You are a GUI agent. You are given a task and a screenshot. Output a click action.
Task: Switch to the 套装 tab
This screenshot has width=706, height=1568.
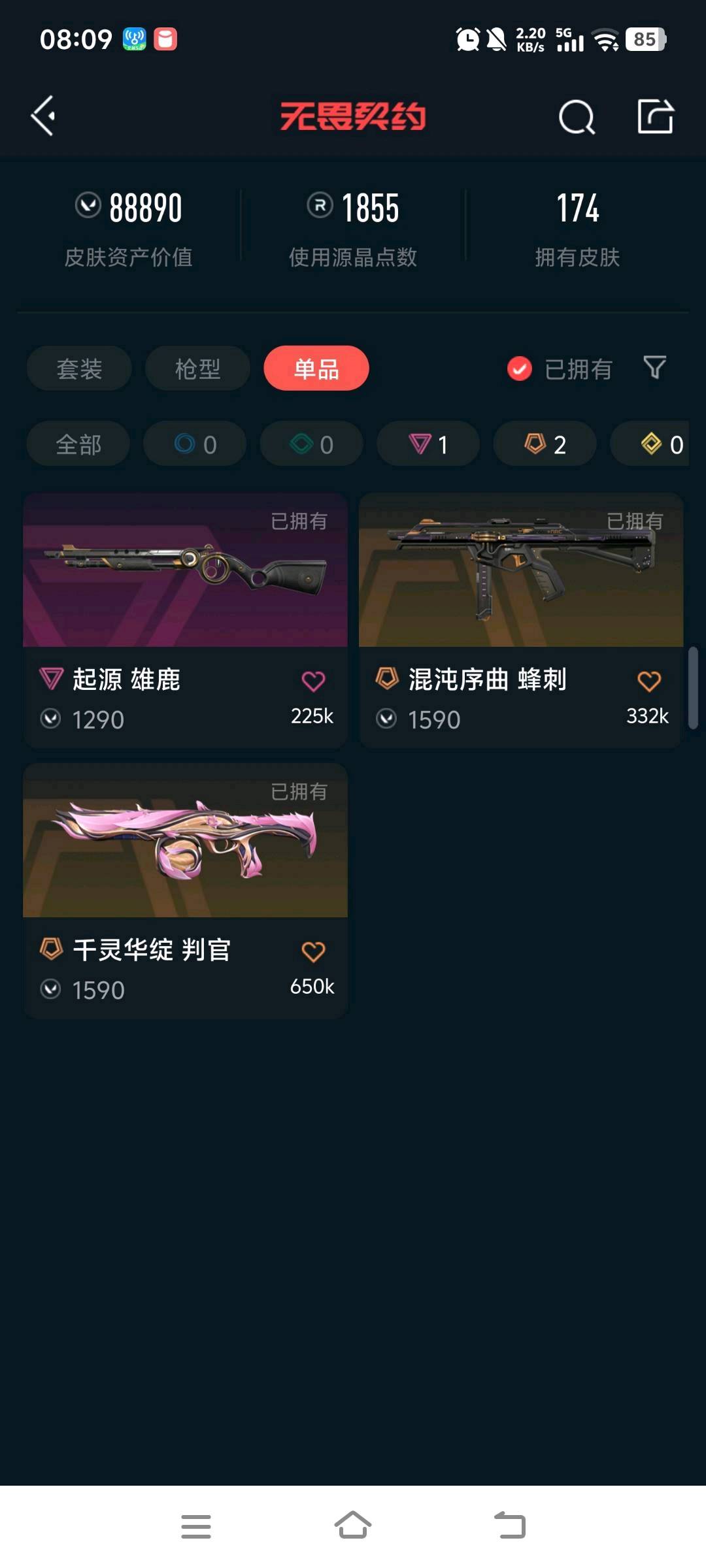[79, 368]
